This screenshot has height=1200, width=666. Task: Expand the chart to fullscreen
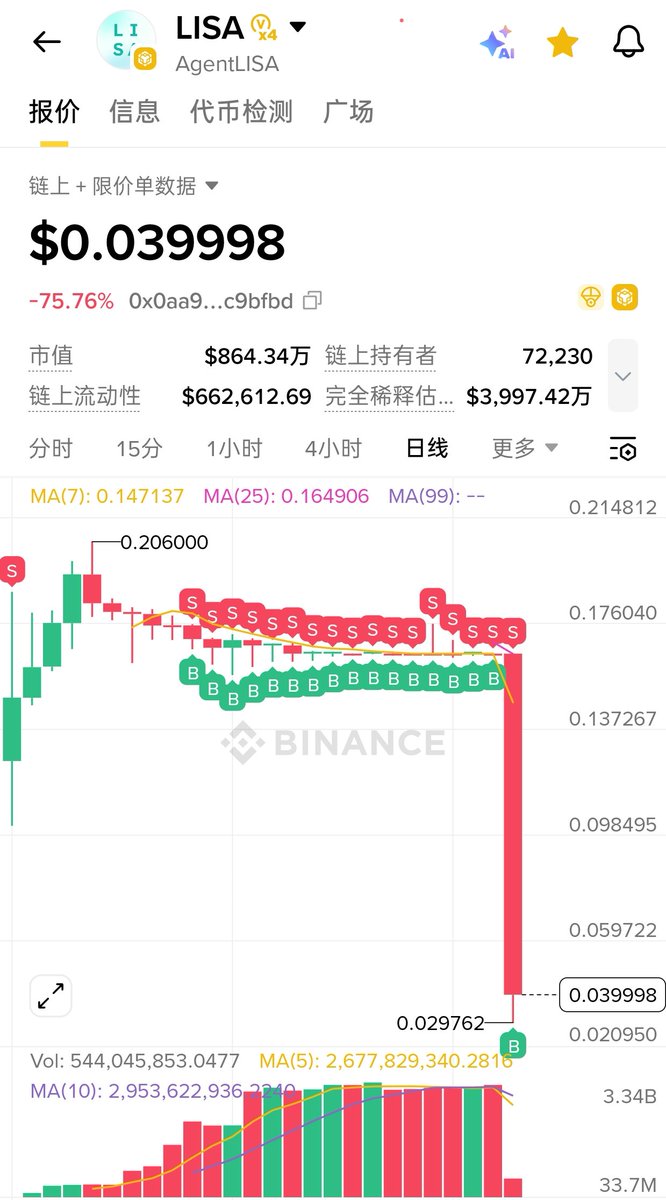[51, 995]
